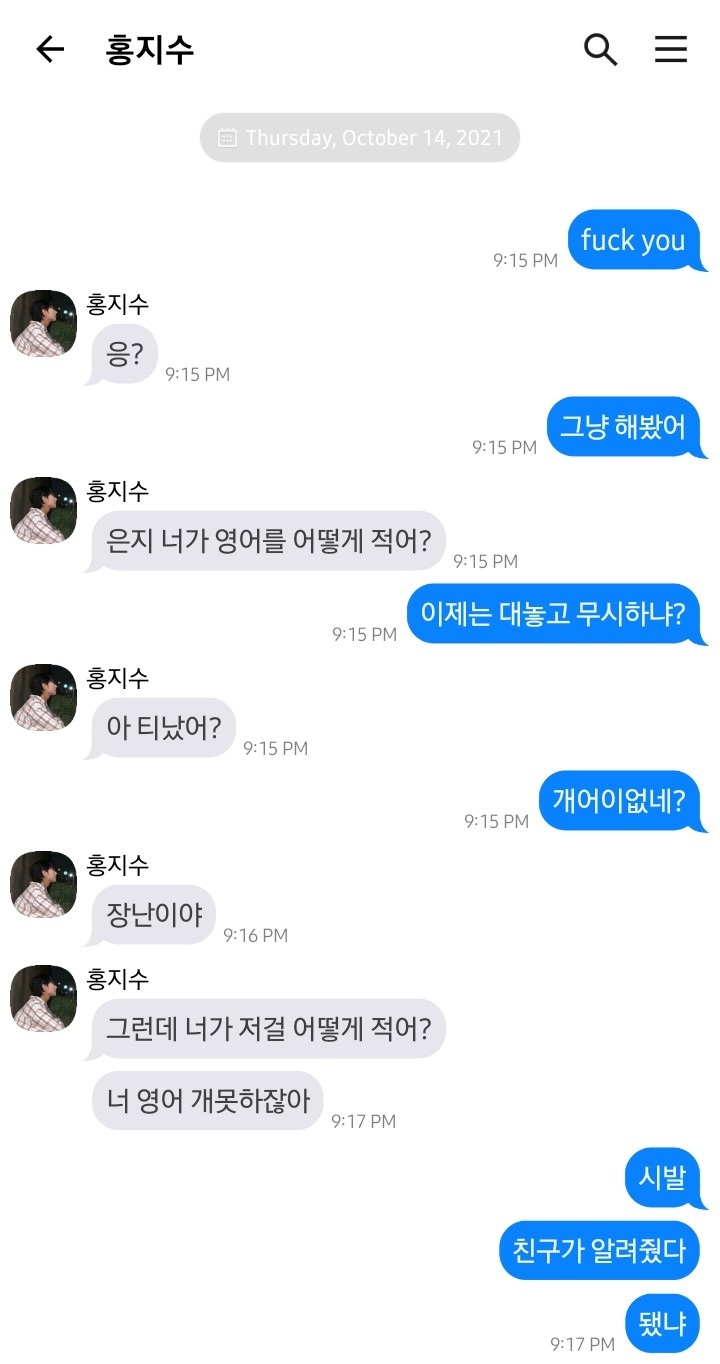Open 홍지수's profile photo beside 응?

43,323
